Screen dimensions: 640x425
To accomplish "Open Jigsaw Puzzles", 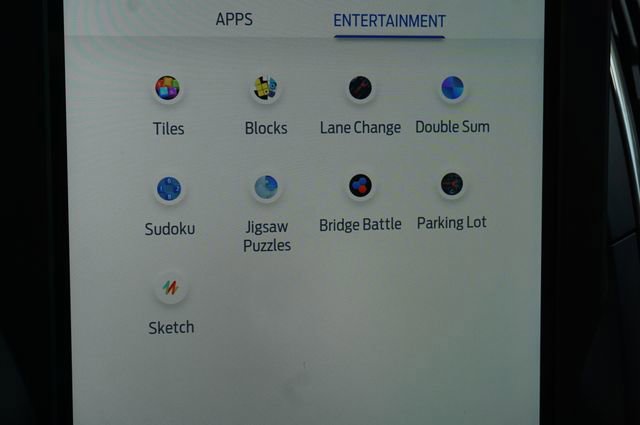I will pyautogui.click(x=266, y=187).
